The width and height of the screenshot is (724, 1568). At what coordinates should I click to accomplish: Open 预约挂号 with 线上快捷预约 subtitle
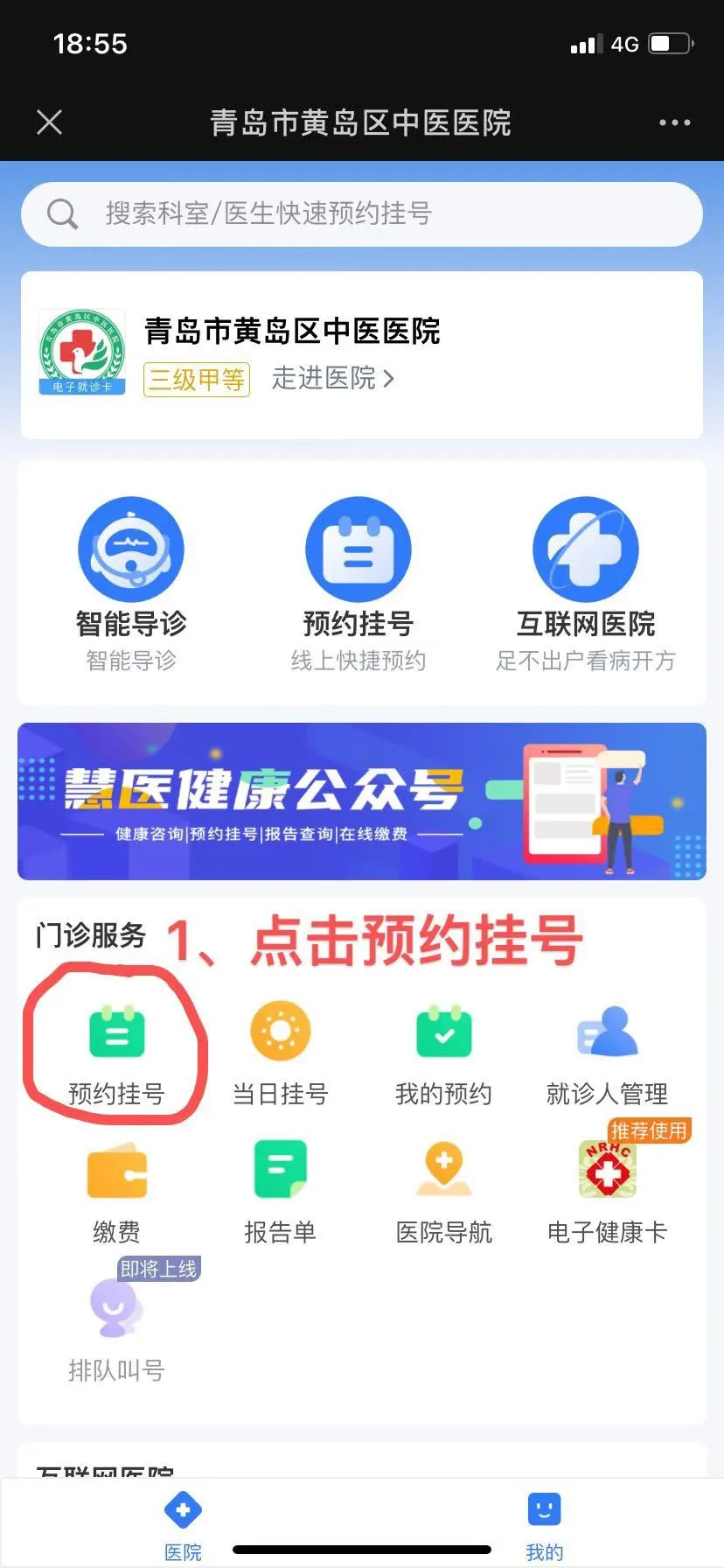coord(359,583)
